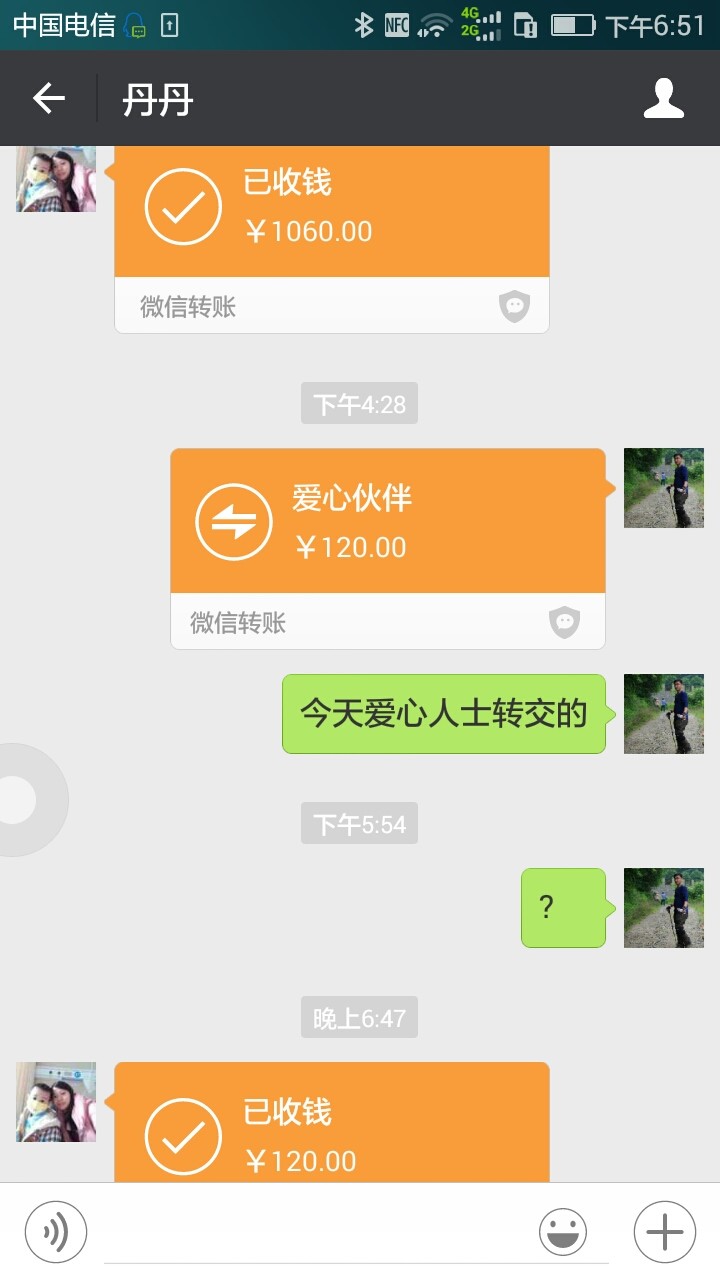
Task: Go back from the 丹丹 chat
Action: click(x=48, y=99)
